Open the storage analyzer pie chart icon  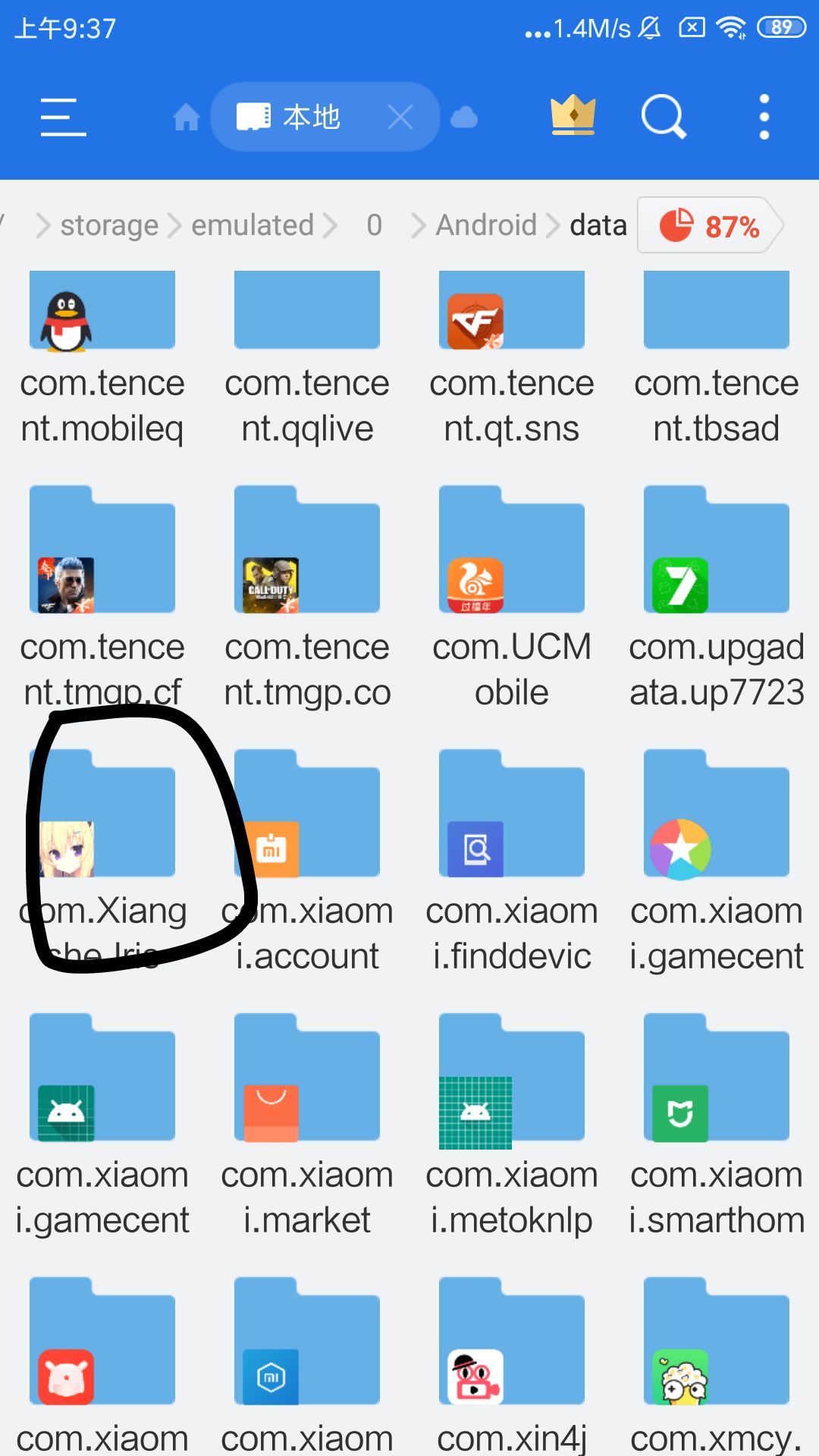pyautogui.click(x=680, y=224)
